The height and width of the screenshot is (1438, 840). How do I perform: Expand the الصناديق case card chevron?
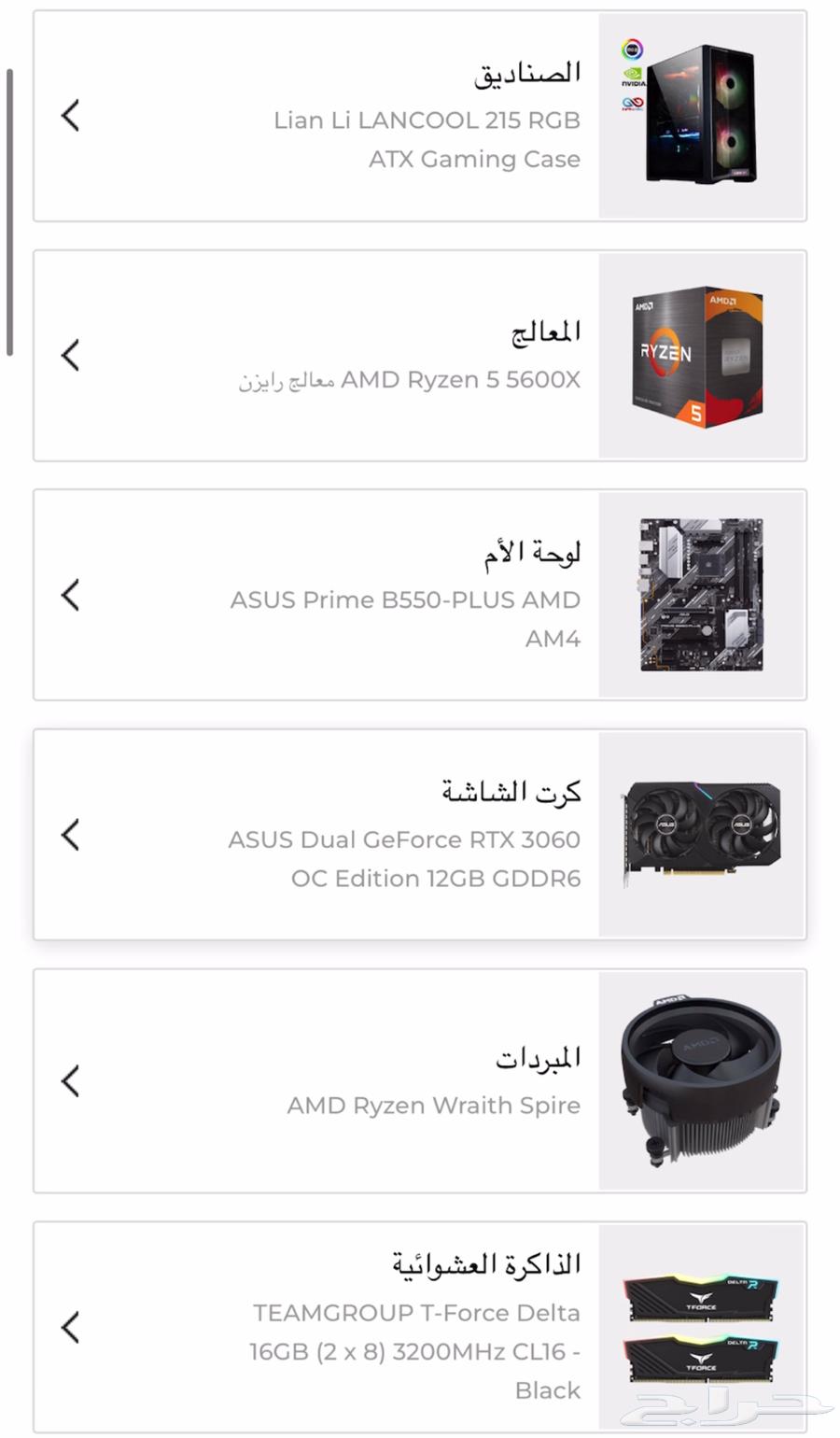(68, 114)
